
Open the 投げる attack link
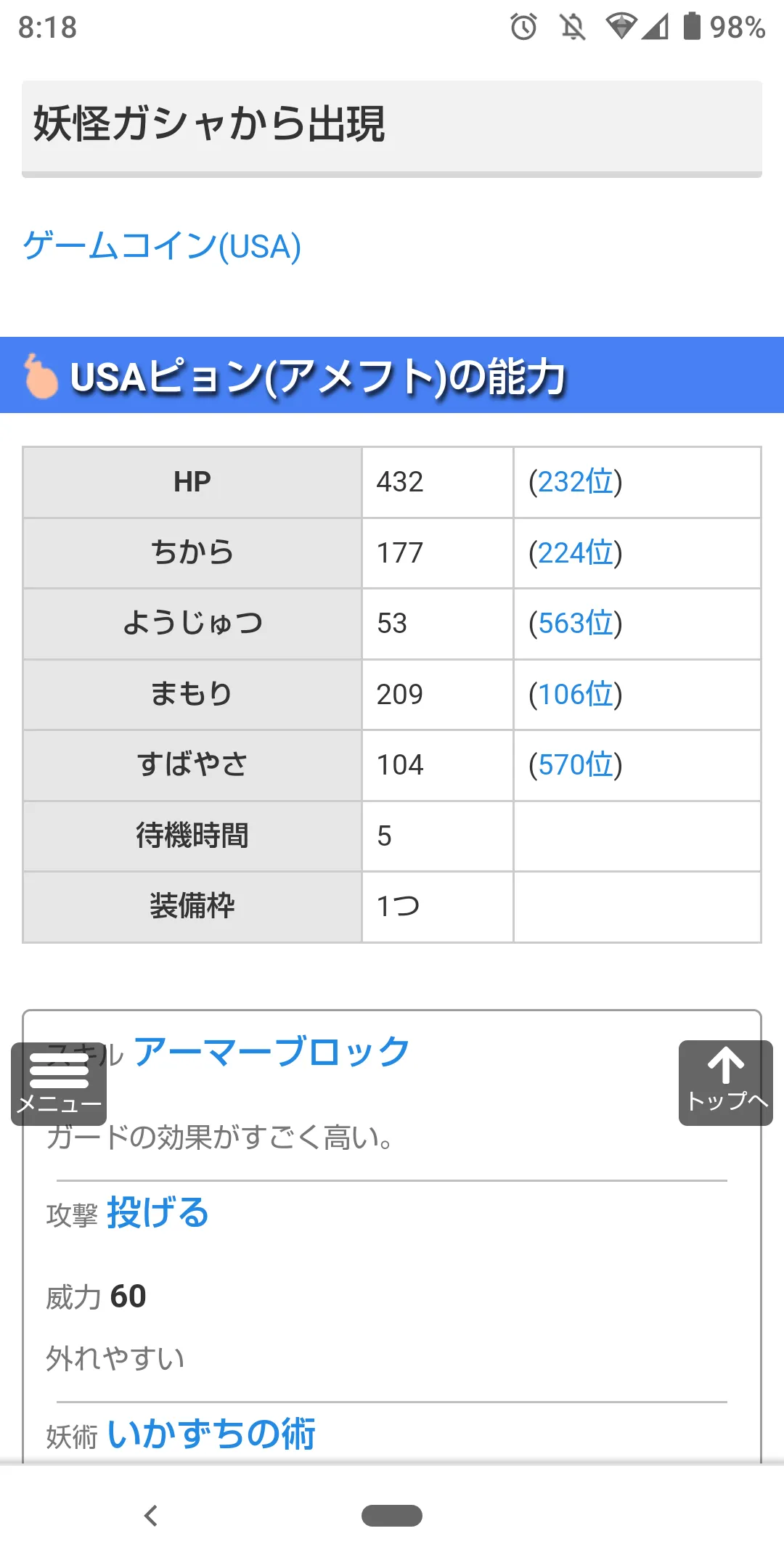click(x=158, y=1212)
